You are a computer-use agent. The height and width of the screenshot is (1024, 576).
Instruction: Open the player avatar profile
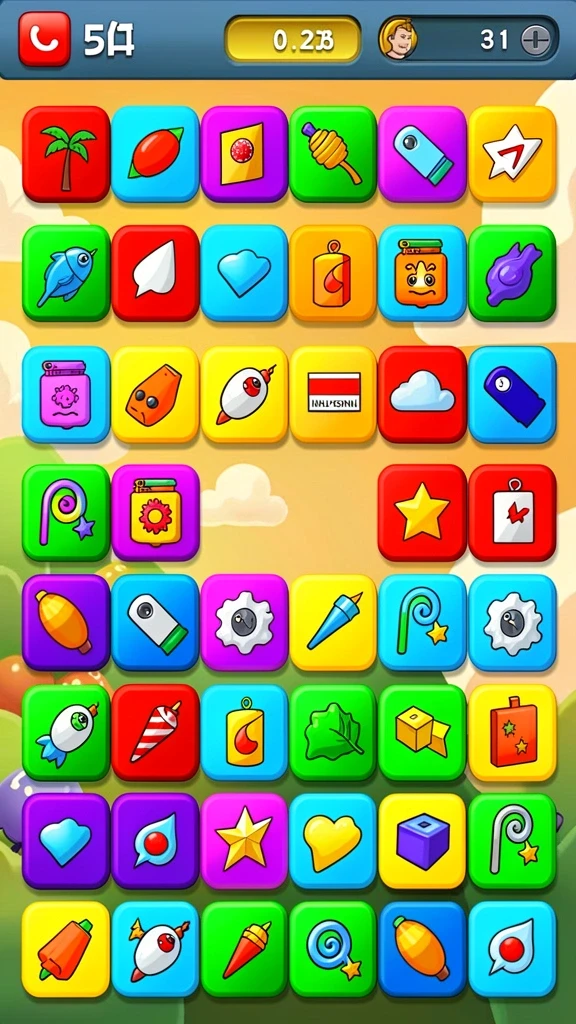pos(398,39)
